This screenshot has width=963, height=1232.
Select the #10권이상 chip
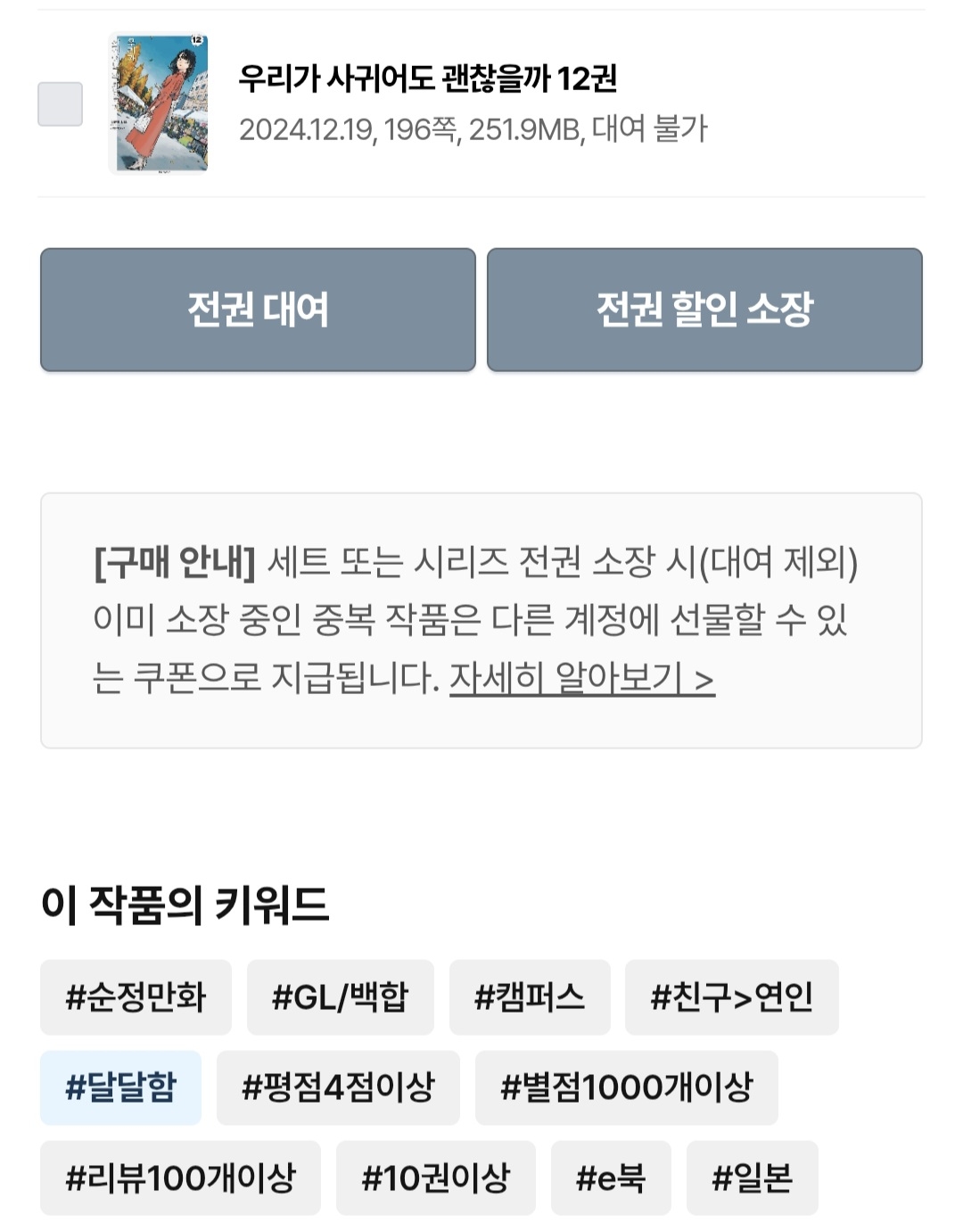coord(435,1178)
